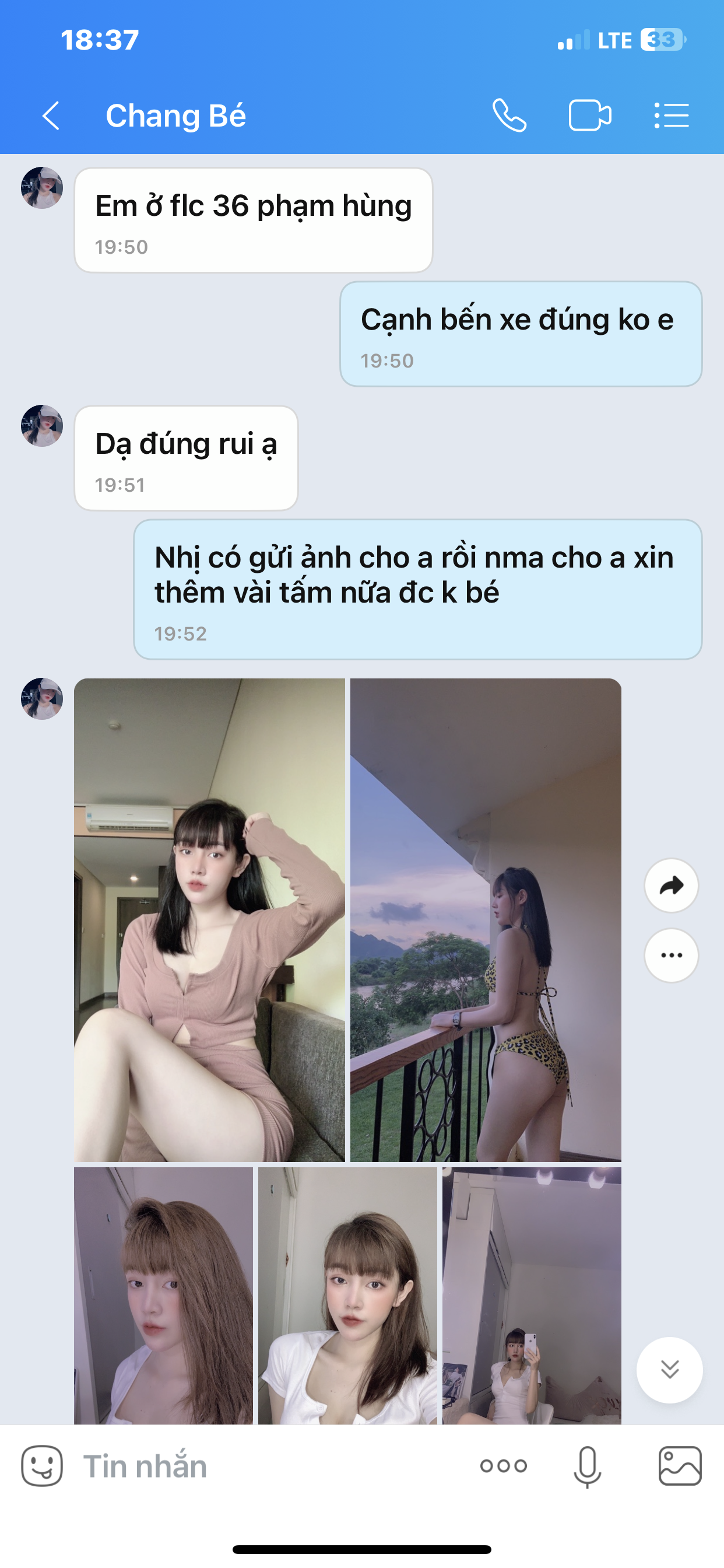Open the sticker and emoji picker
The width and height of the screenshot is (724, 1568).
pyautogui.click(x=42, y=1466)
